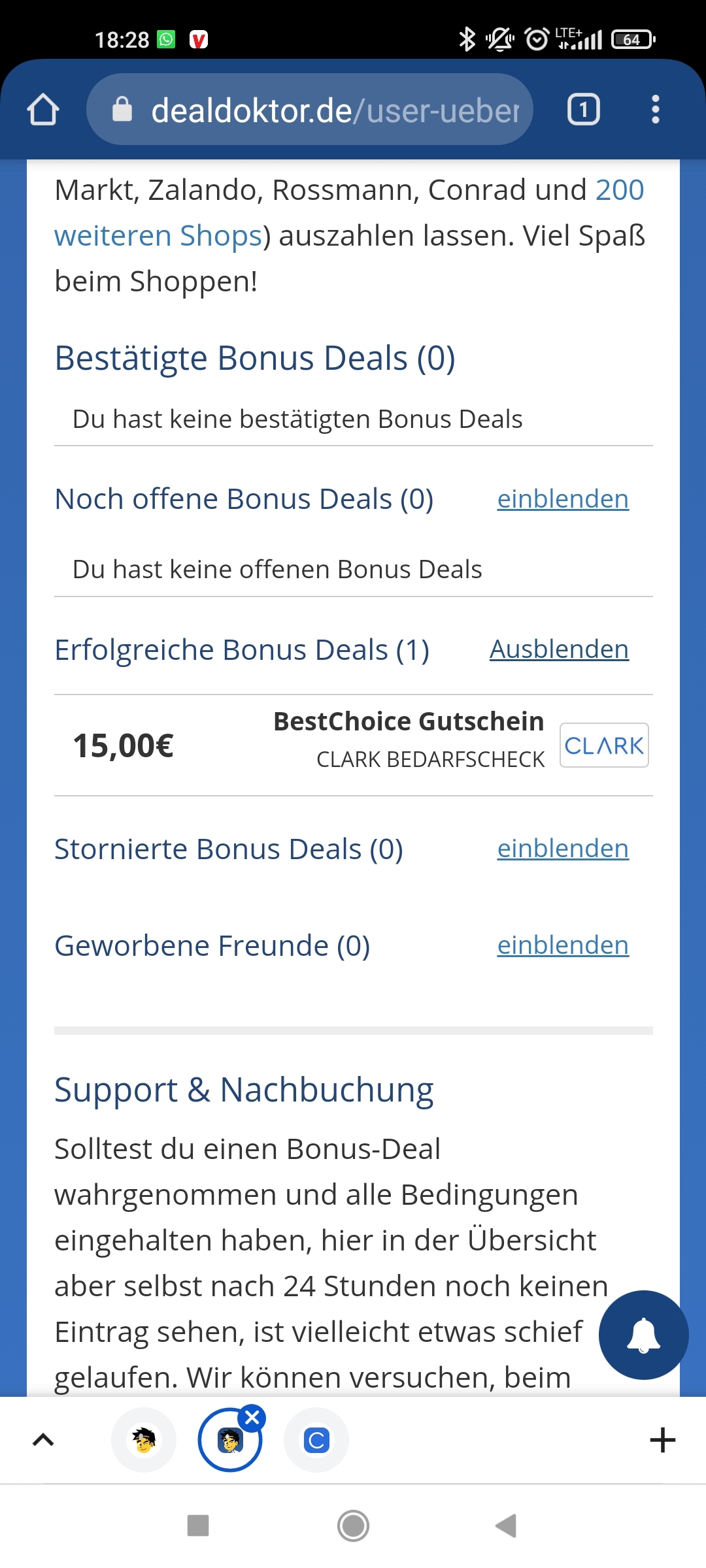
Task: Show the Geworbene Freunde section
Action: pos(563,945)
